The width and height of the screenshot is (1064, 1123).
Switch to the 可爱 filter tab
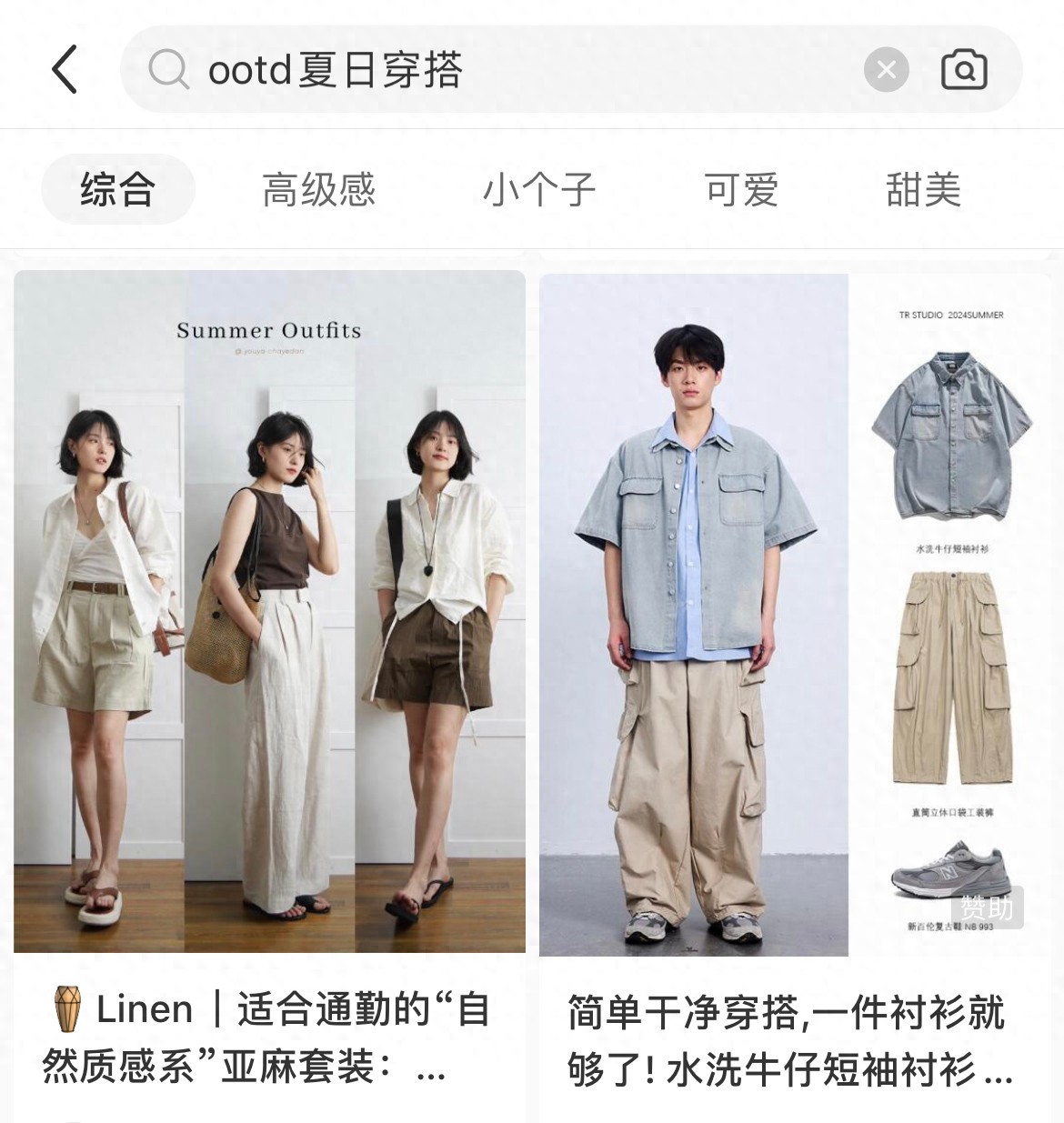click(741, 190)
